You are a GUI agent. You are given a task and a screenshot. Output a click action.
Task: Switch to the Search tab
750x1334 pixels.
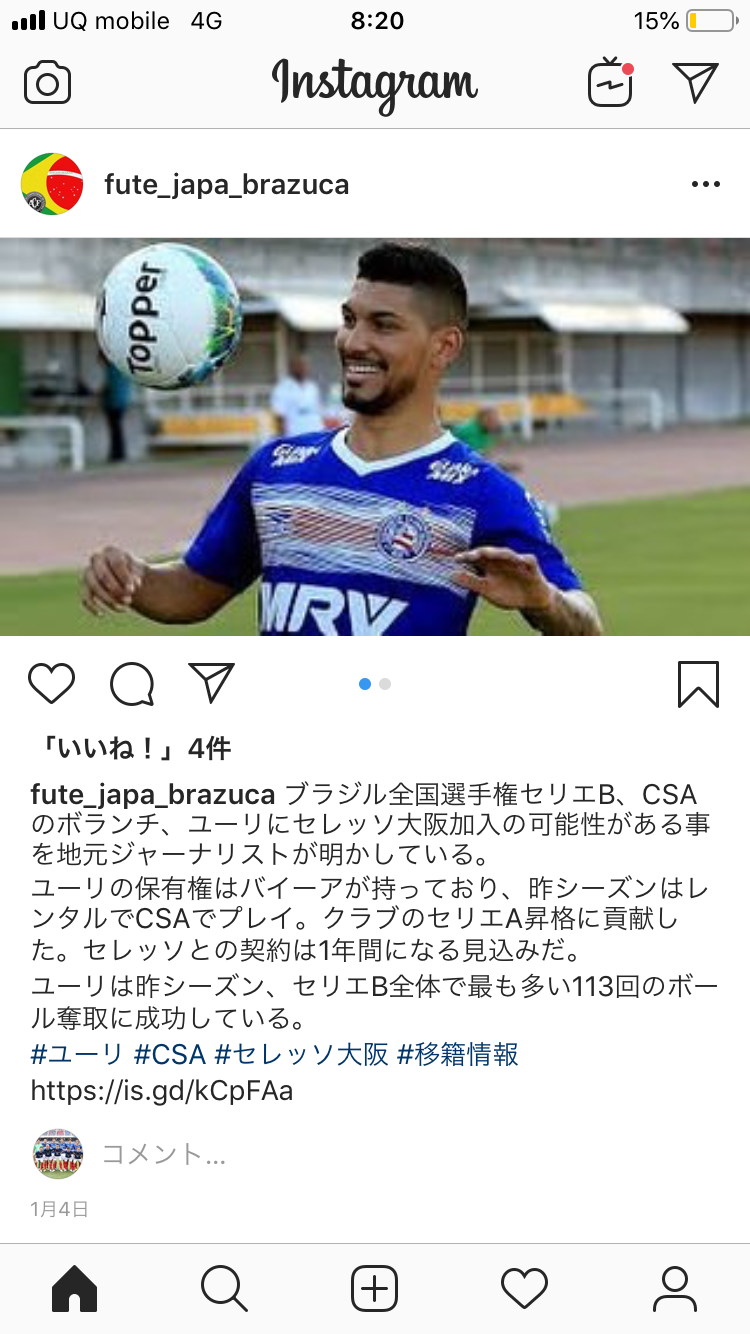[224, 1288]
